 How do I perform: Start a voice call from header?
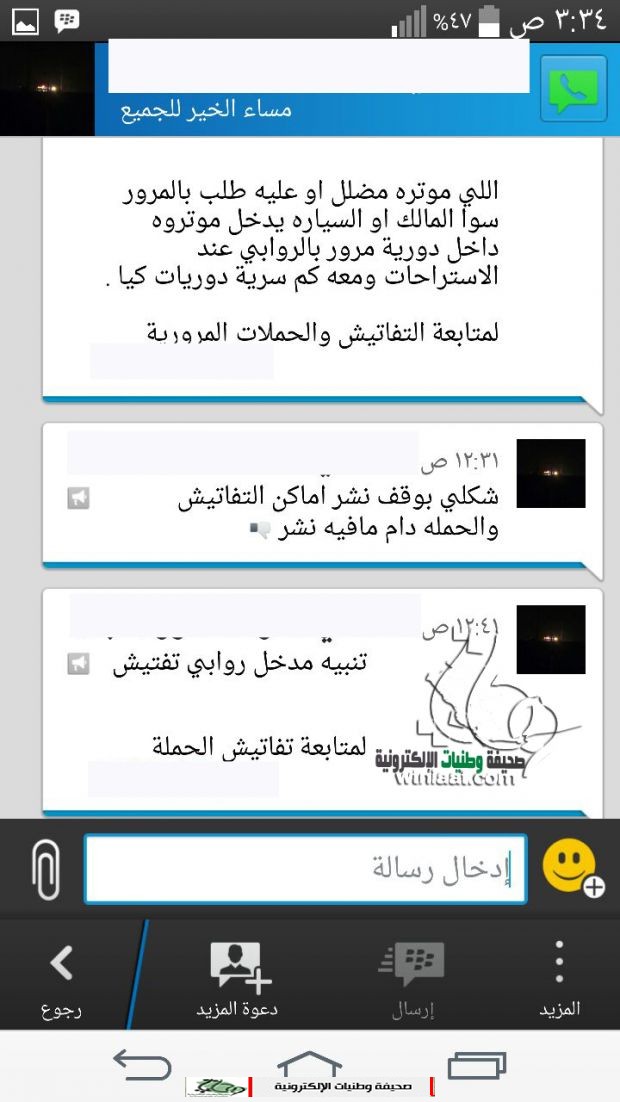(573, 90)
